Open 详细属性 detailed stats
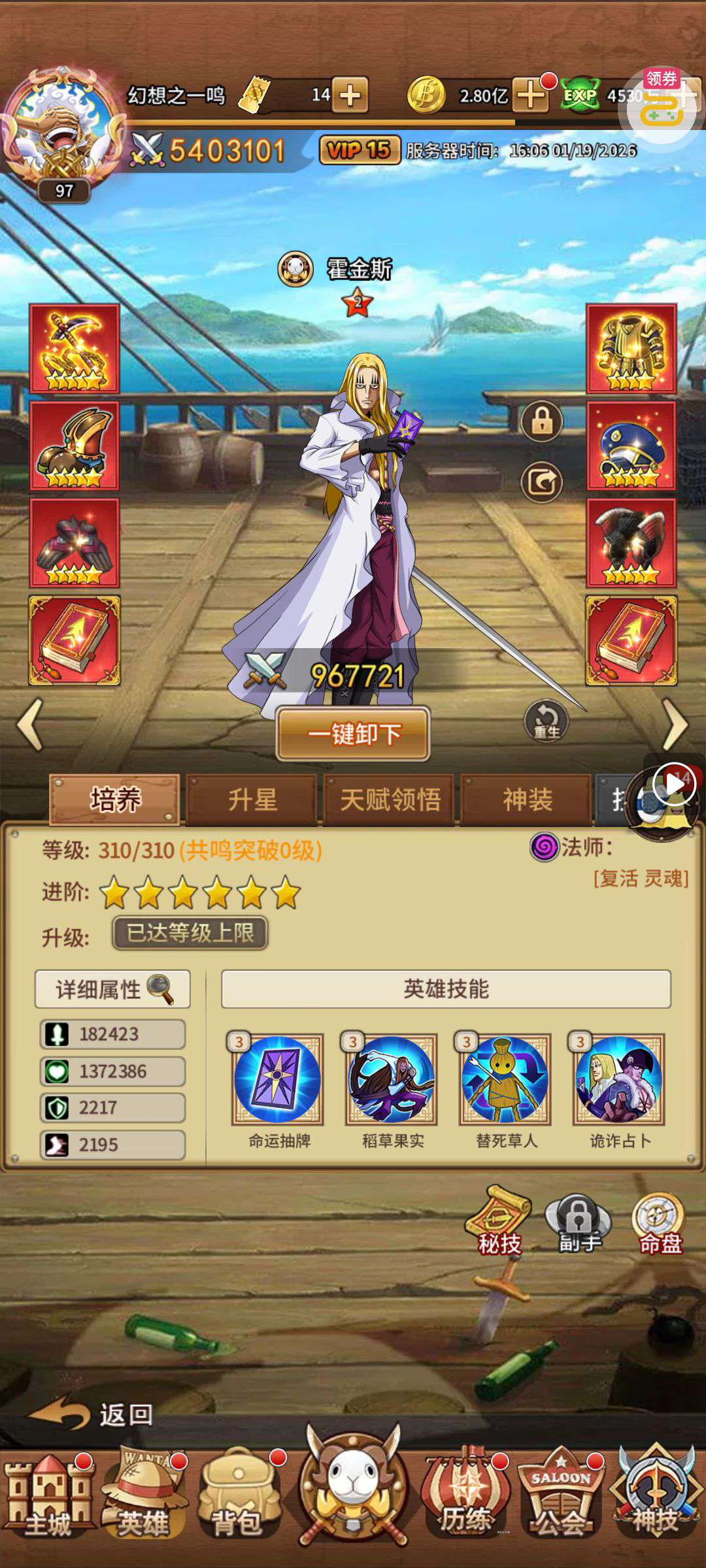The image size is (706, 1568). (x=112, y=989)
